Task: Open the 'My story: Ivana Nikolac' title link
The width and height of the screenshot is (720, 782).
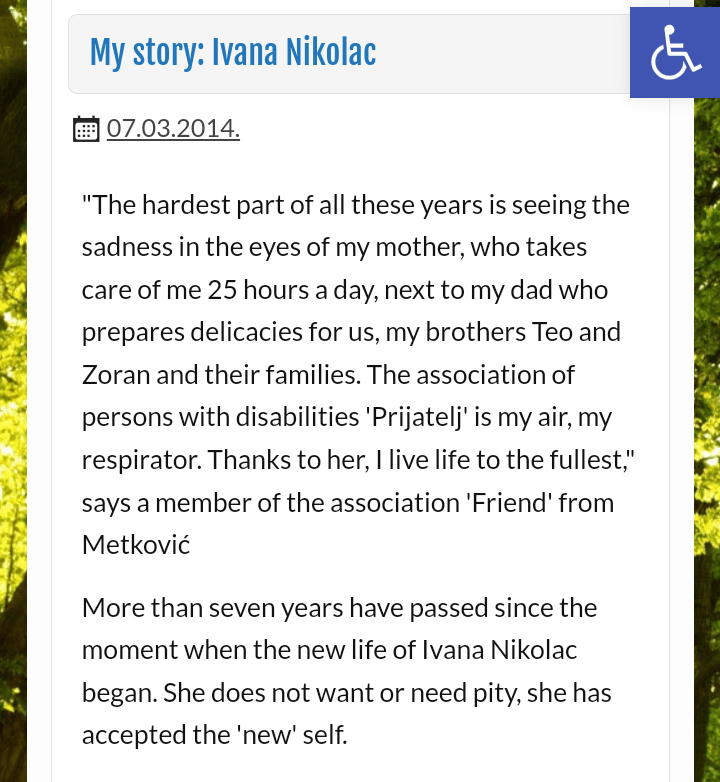Action: [233, 52]
